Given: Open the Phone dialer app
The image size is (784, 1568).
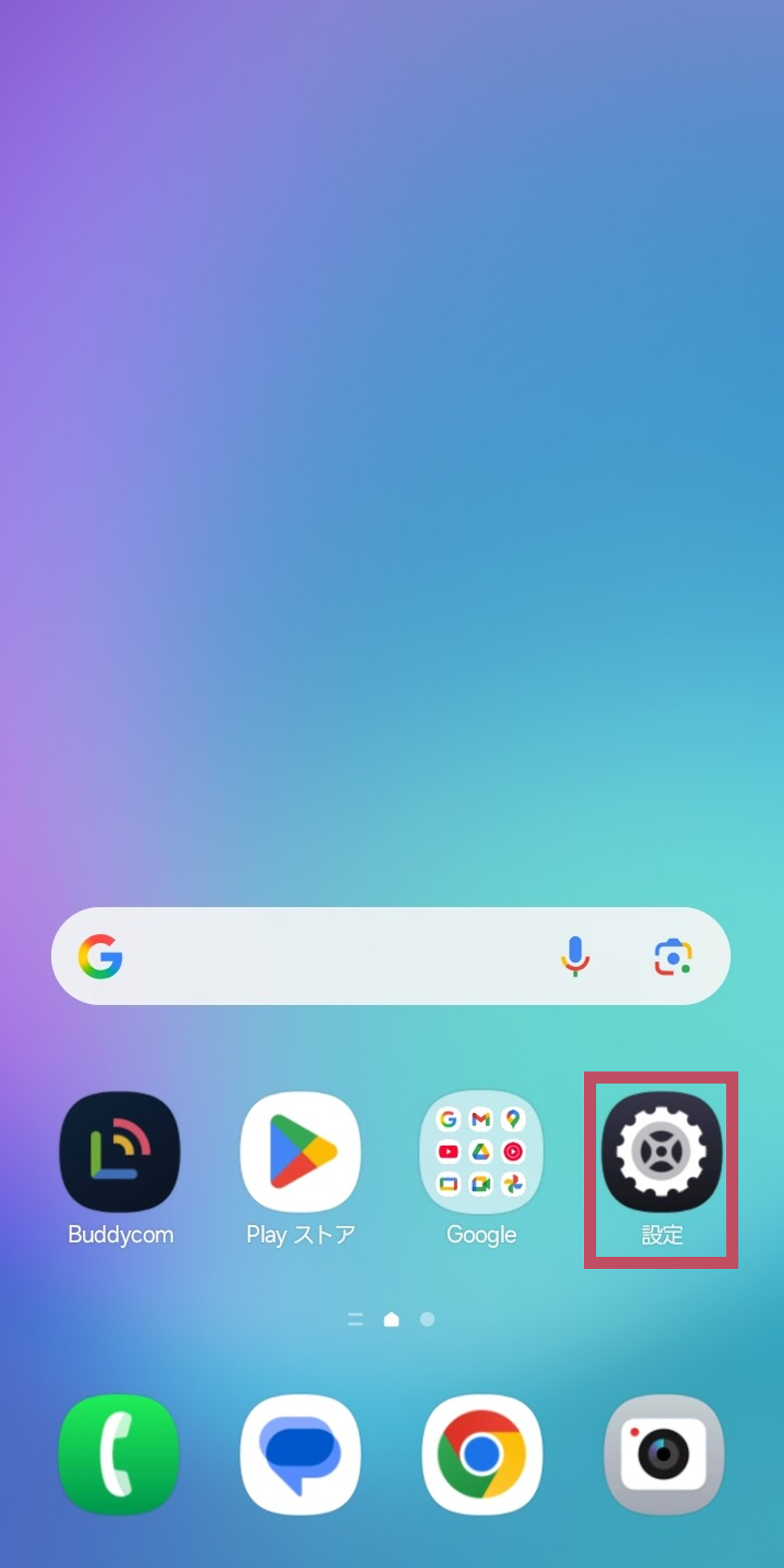Looking at the screenshot, I should coord(120,1454).
